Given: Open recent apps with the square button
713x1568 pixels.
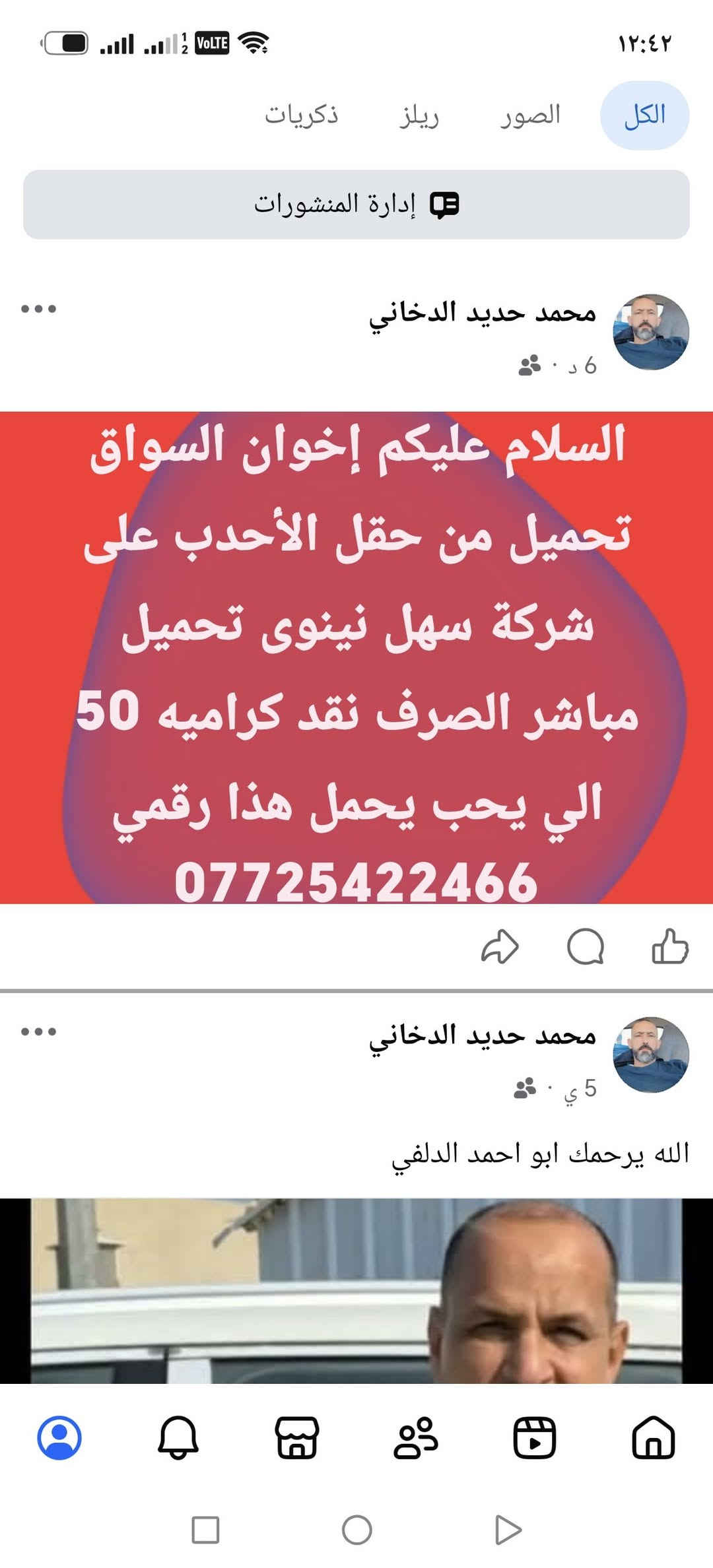Looking at the screenshot, I should coord(205,1530).
